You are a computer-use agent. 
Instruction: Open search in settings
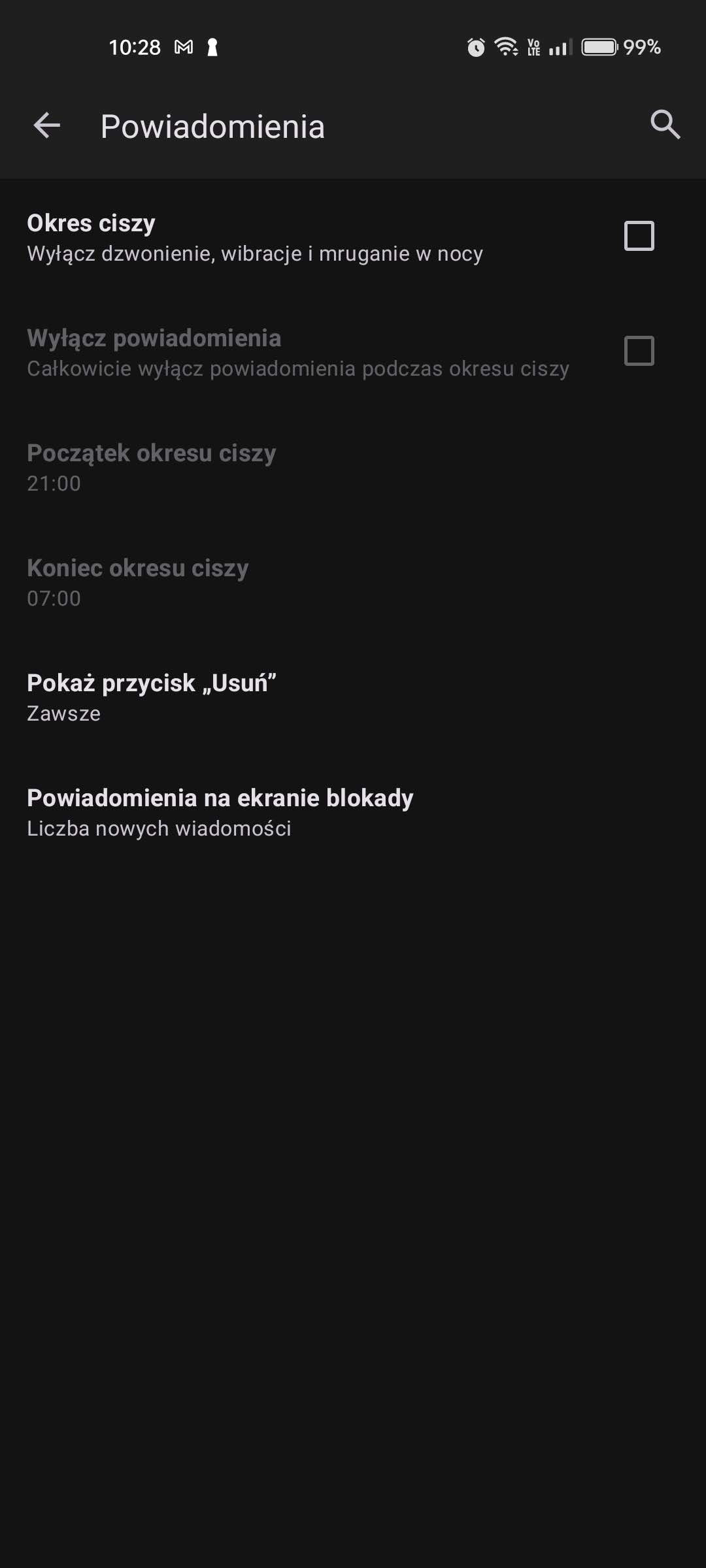[665, 124]
